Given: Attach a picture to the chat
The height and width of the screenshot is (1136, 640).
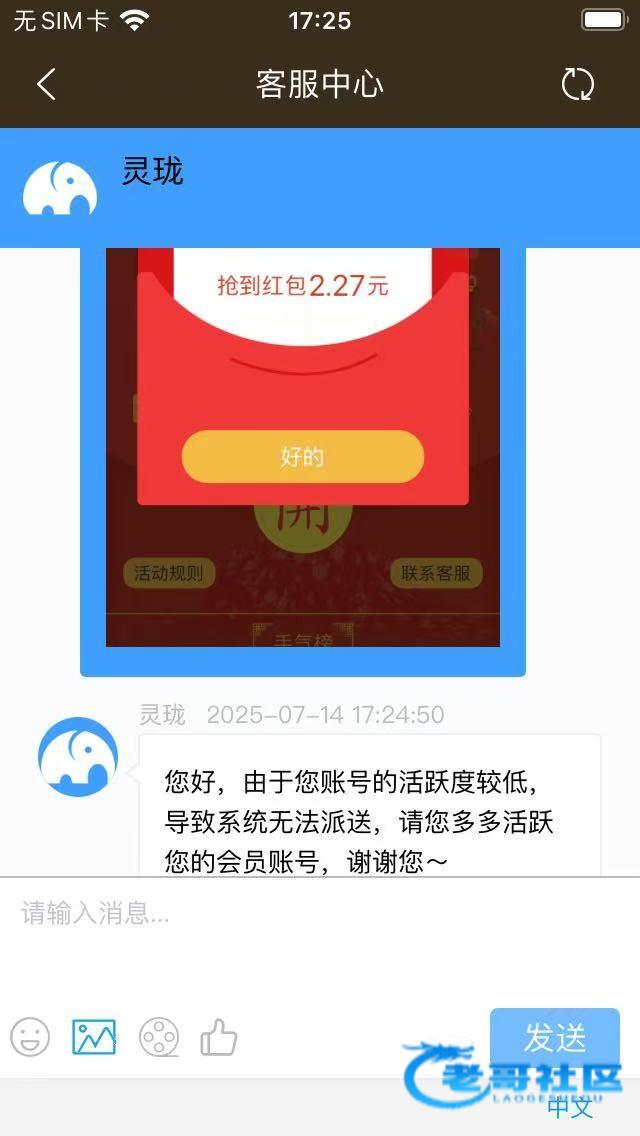Looking at the screenshot, I should click(94, 1037).
